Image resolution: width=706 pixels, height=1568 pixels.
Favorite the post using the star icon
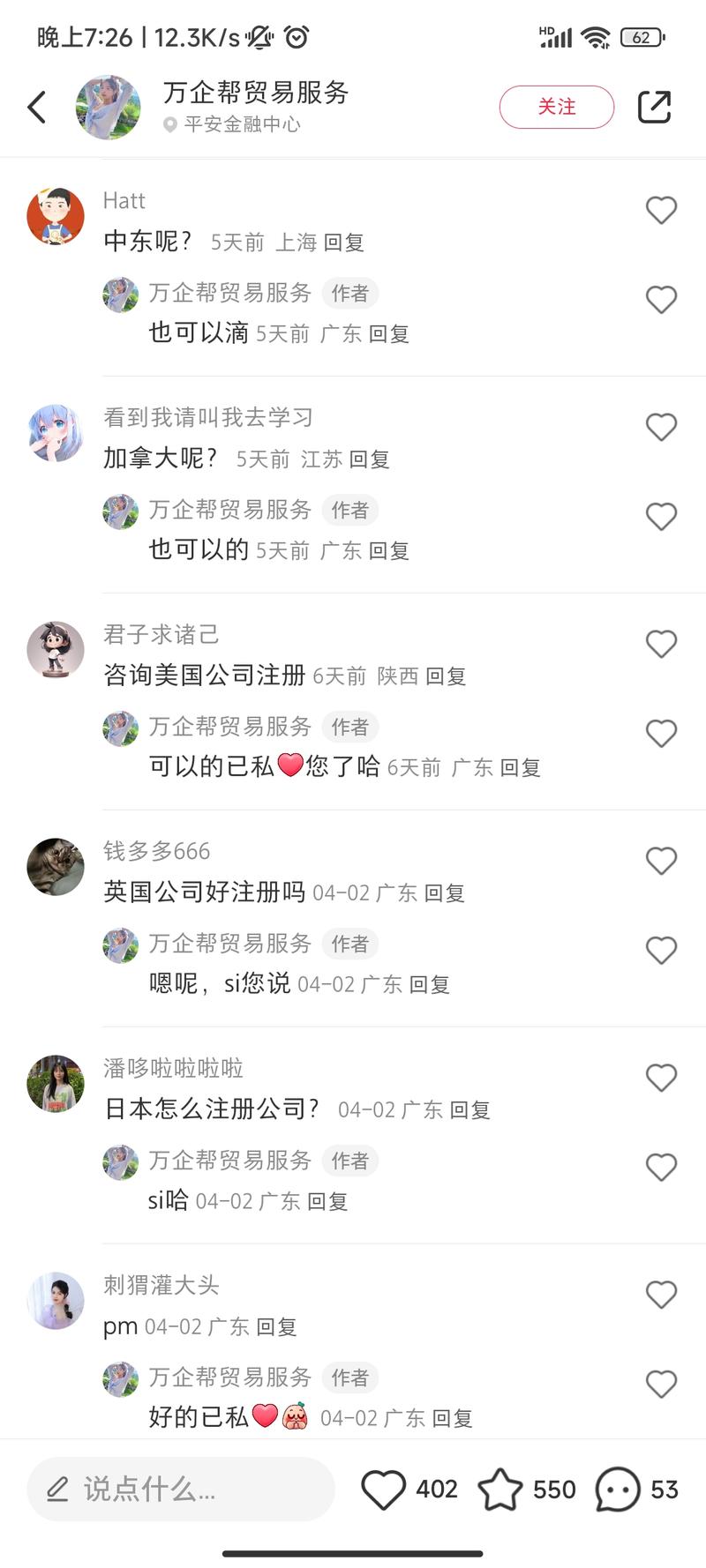coord(500,1490)
